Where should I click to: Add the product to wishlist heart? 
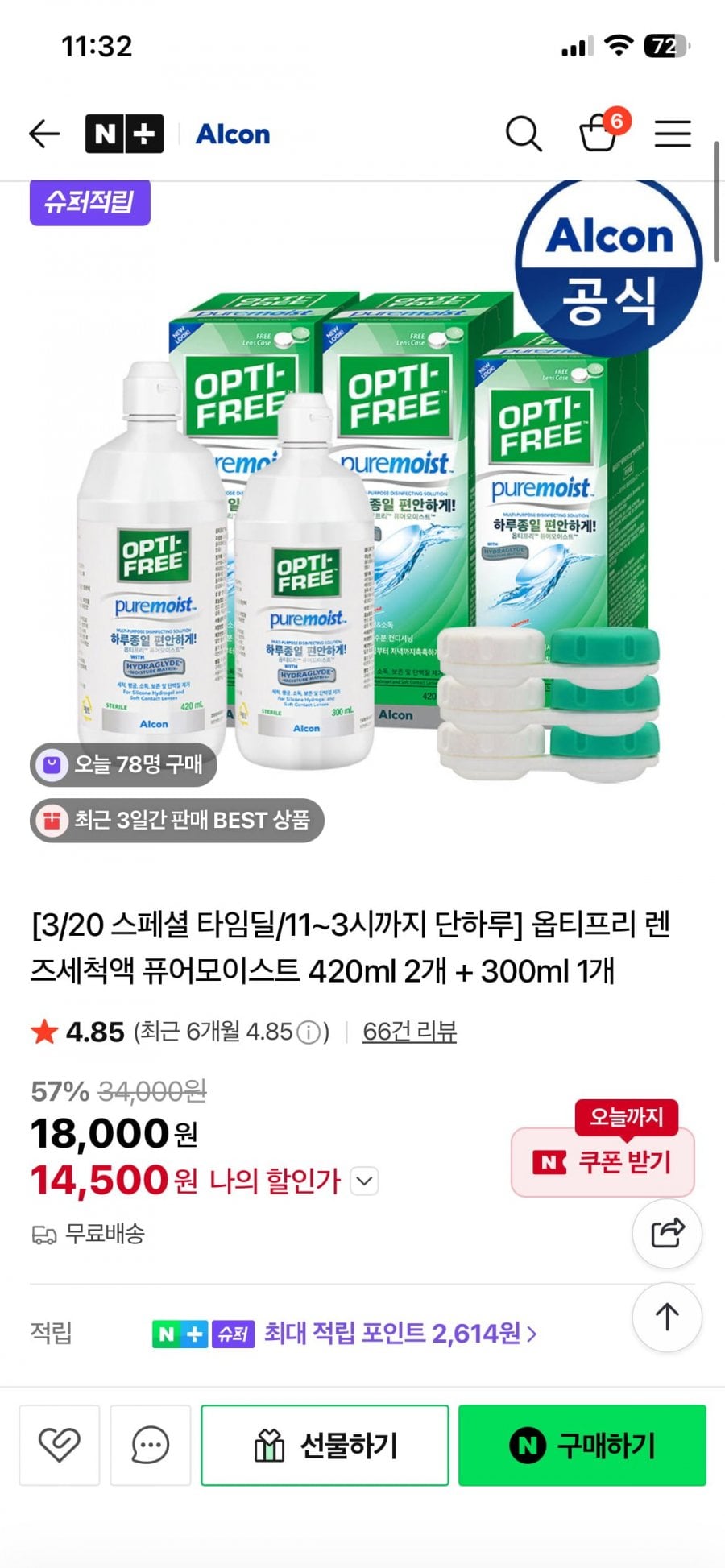click(60, 1445)
